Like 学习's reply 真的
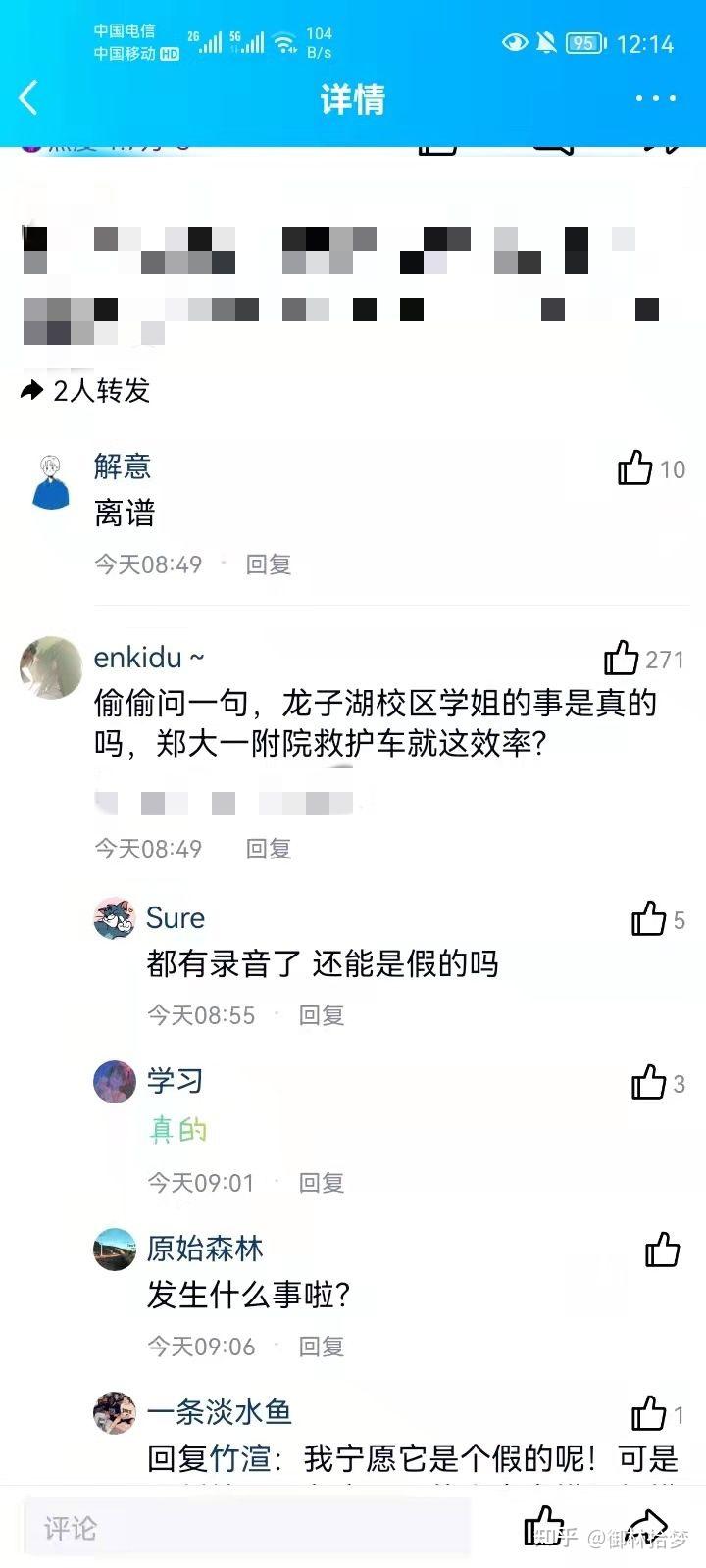Viewport: 706px width, 1568px height. [648, 1083]
